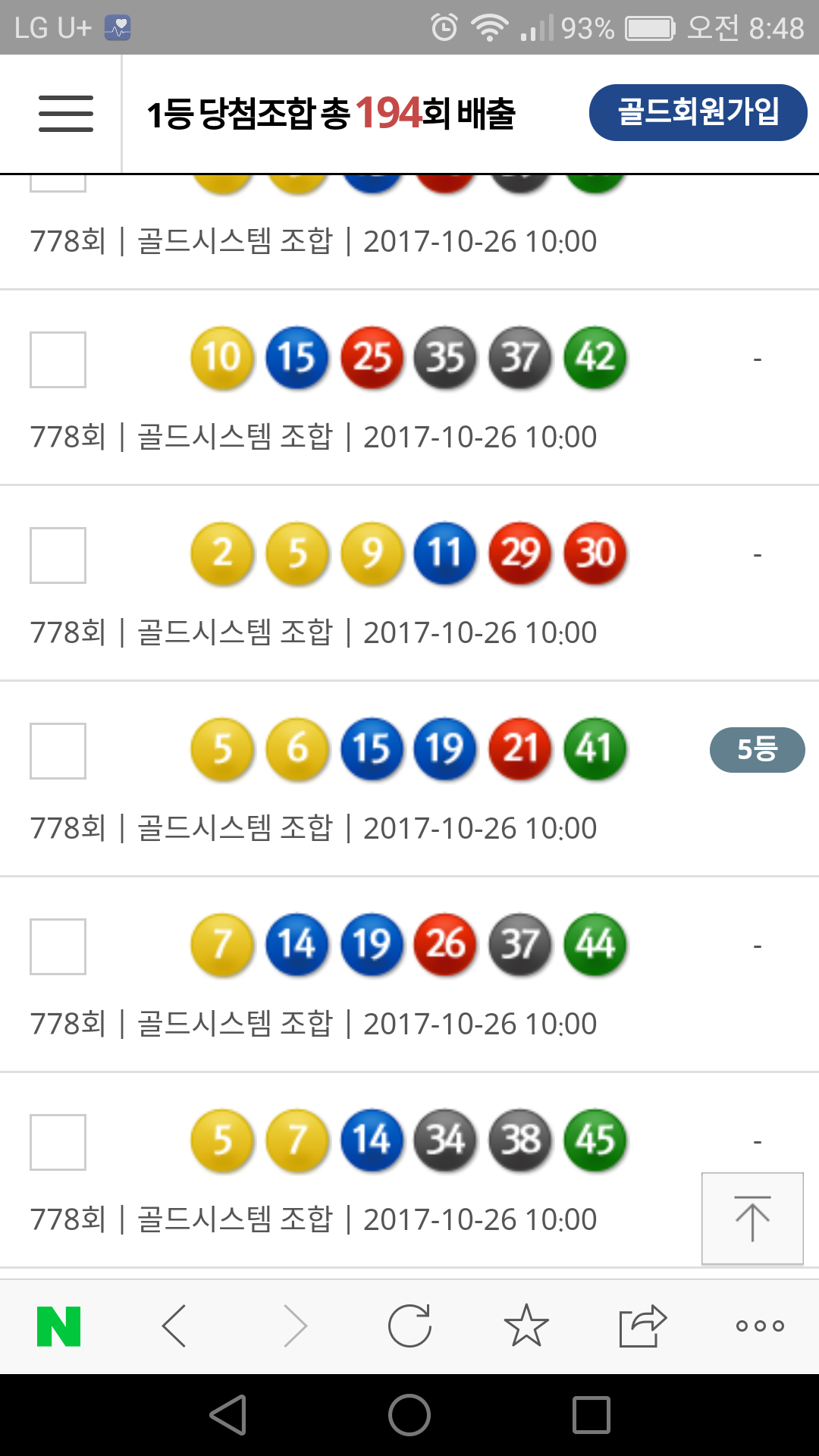Screen dimensions: 819x1456
Task: Open the Naver home N button
Action: [59, 1326]
